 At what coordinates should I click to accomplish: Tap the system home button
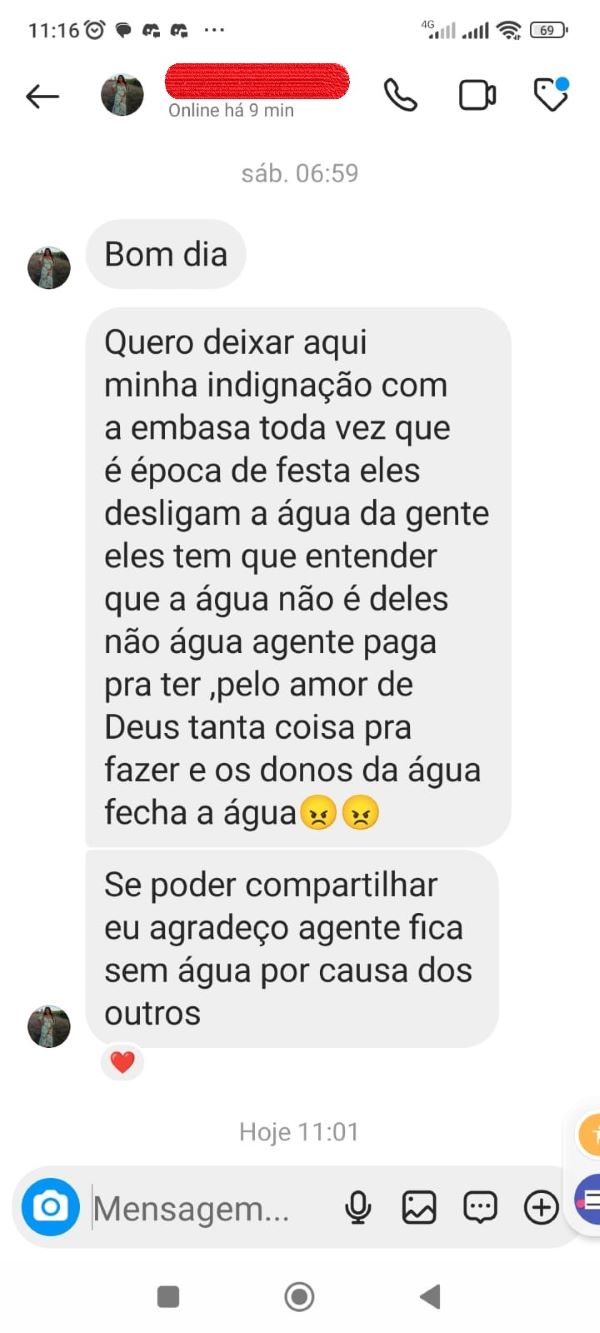tap(299, 1297)
